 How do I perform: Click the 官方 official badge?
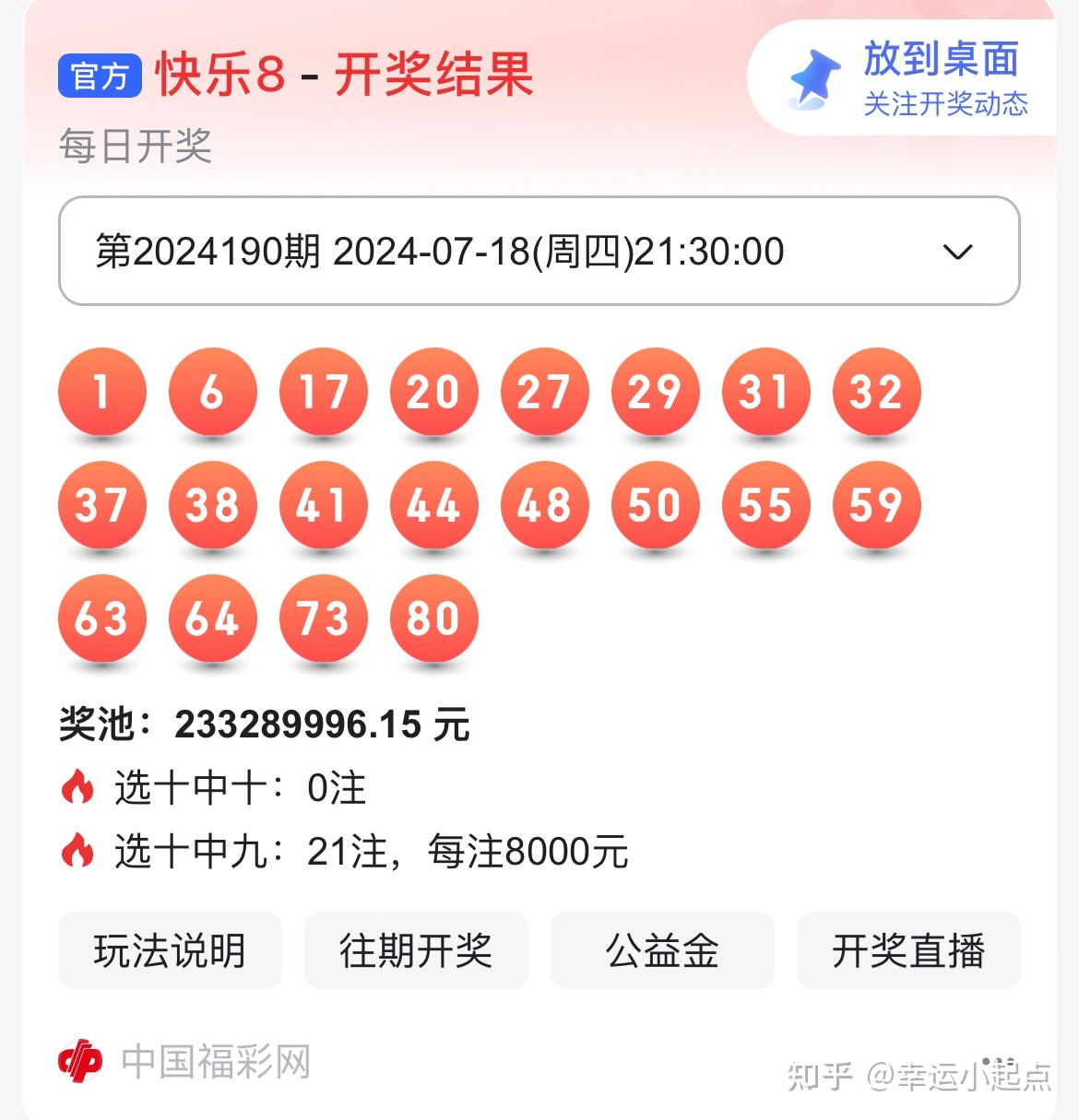[99, 77]
